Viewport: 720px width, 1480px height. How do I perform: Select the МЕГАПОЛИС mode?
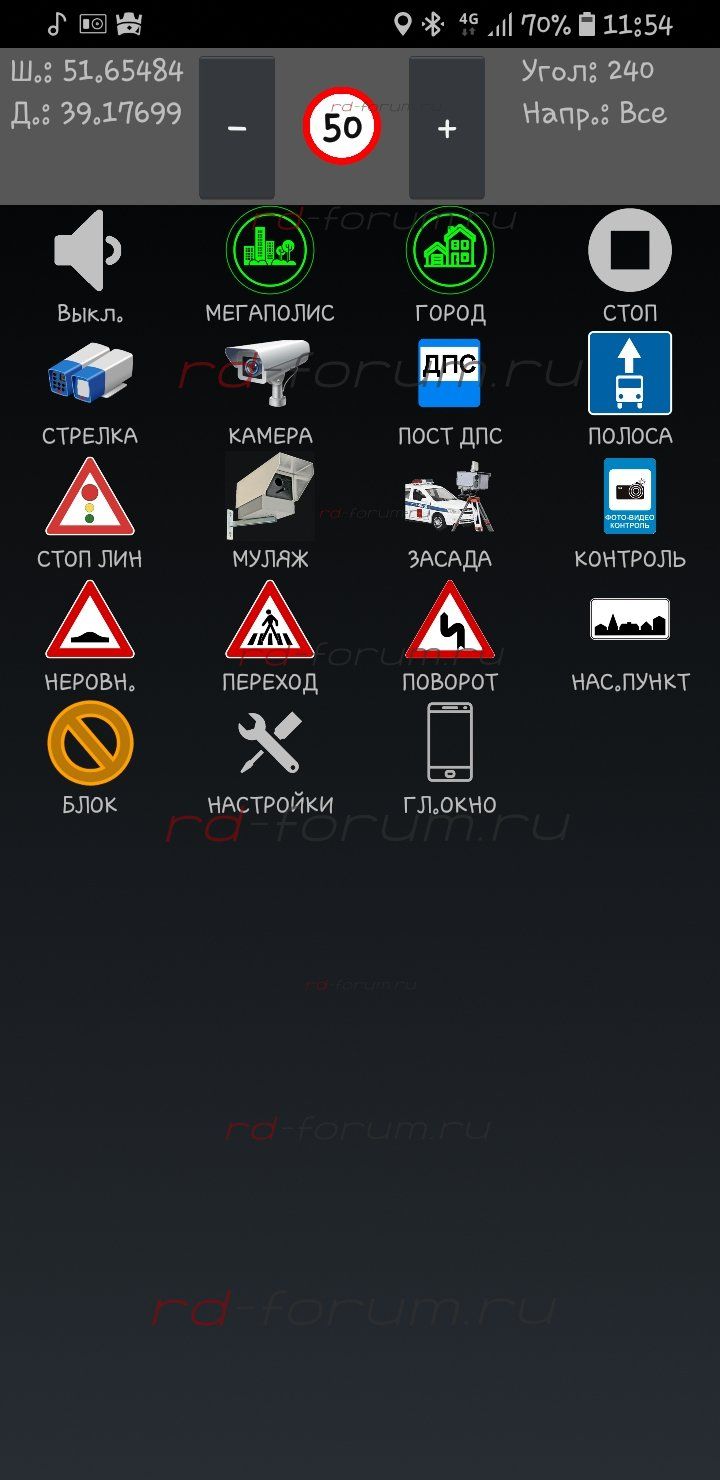pos(270,250)
